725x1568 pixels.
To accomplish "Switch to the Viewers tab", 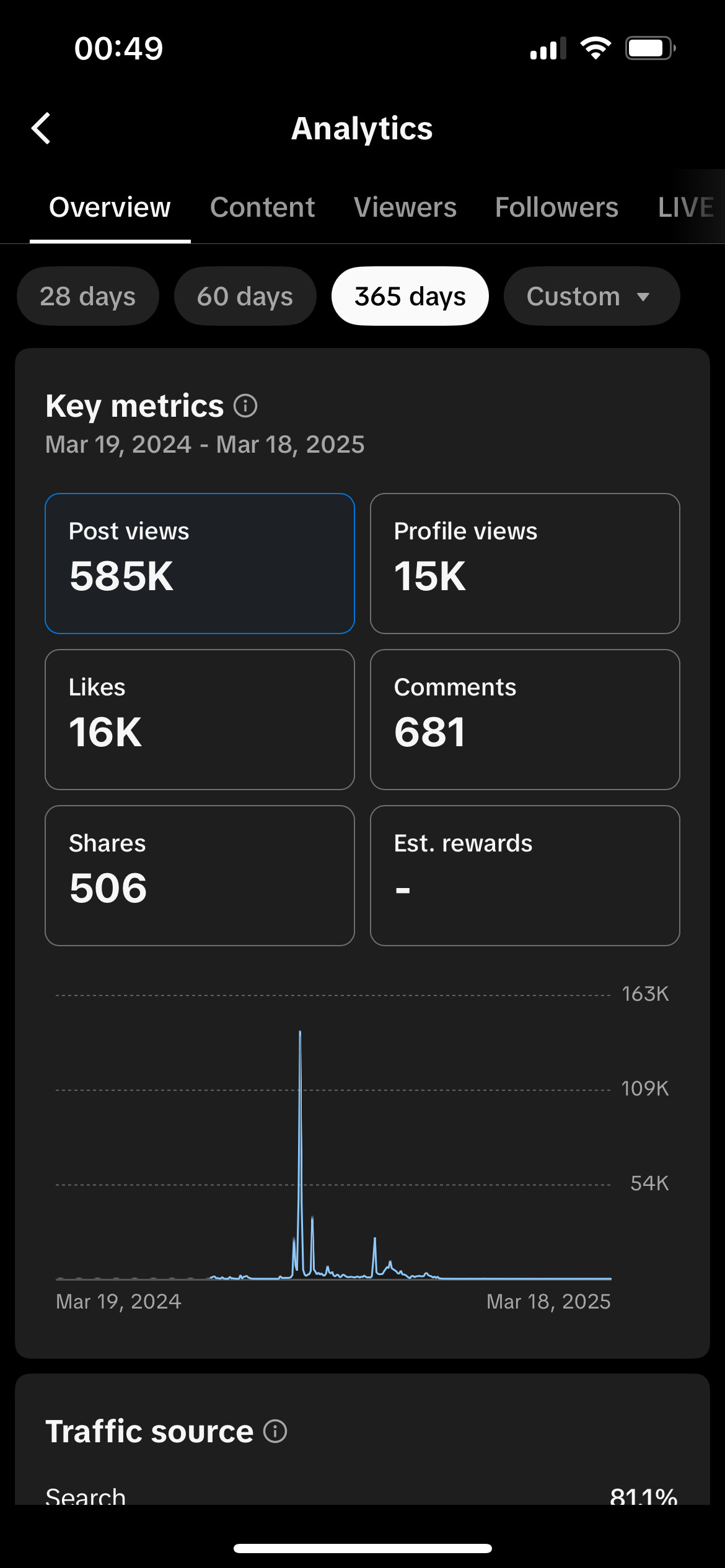I will click(405, 207).
